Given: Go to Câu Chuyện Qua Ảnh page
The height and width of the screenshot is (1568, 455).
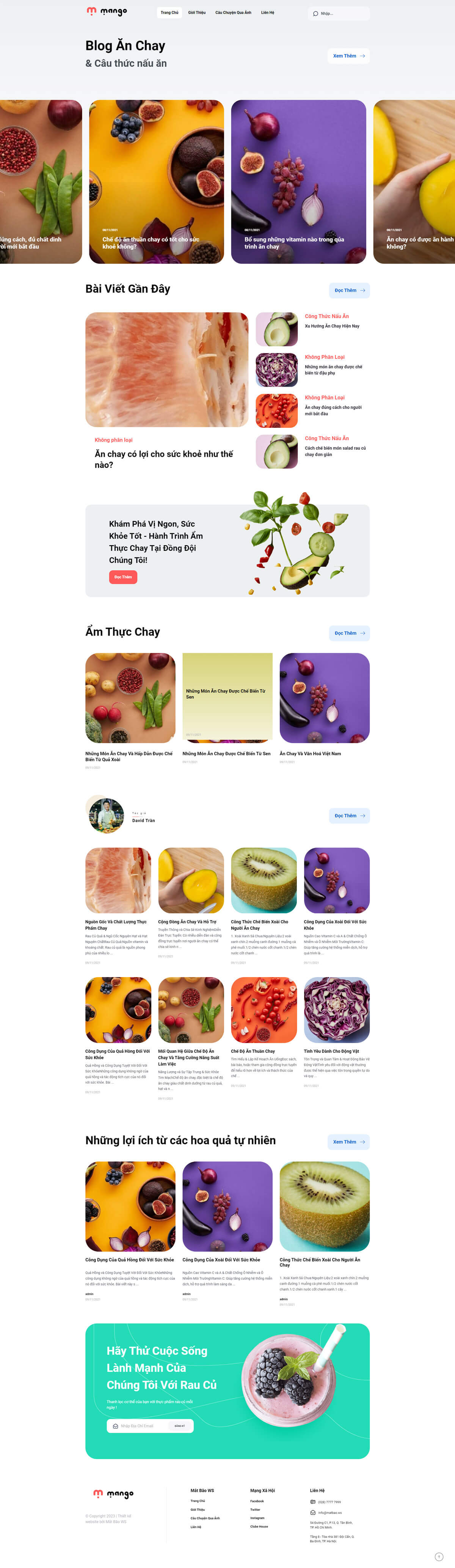Looking at the screenshot, I should click(233, 12).
